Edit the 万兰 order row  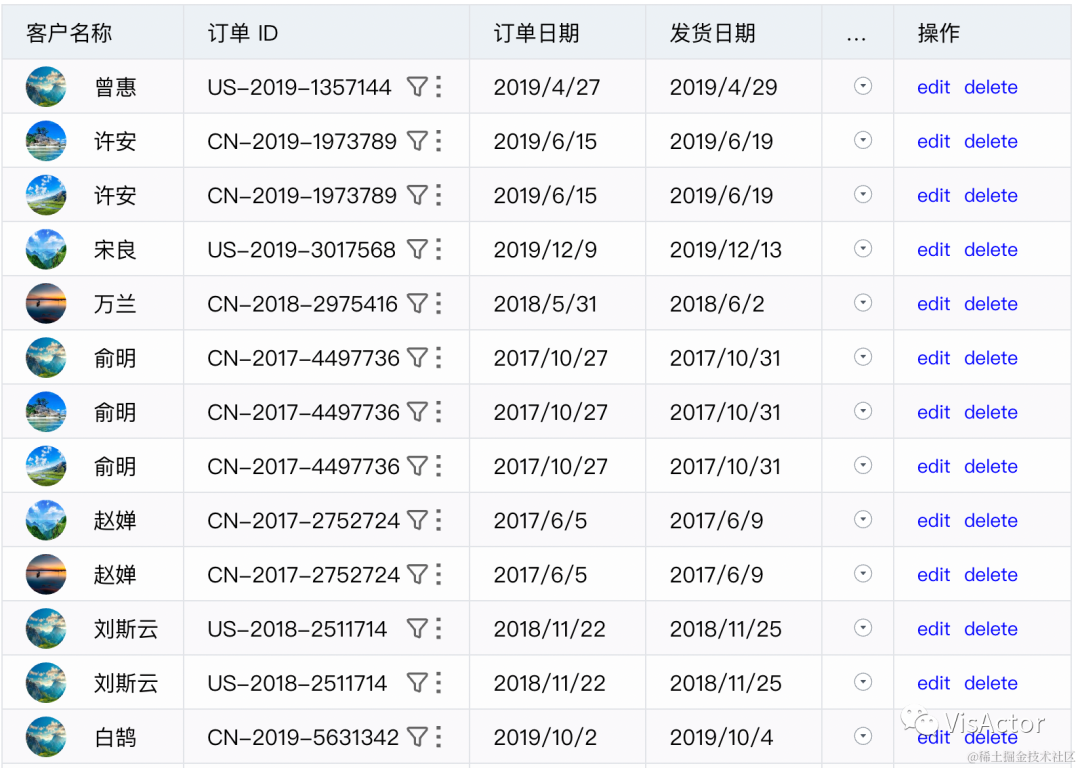(933, 304)
